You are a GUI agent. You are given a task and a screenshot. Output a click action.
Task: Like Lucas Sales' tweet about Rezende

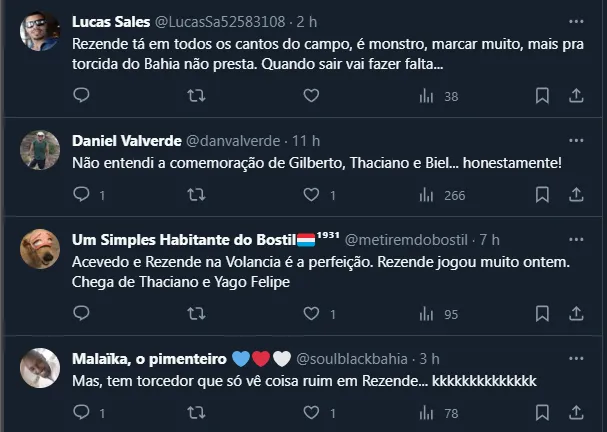tap(311, 96)
